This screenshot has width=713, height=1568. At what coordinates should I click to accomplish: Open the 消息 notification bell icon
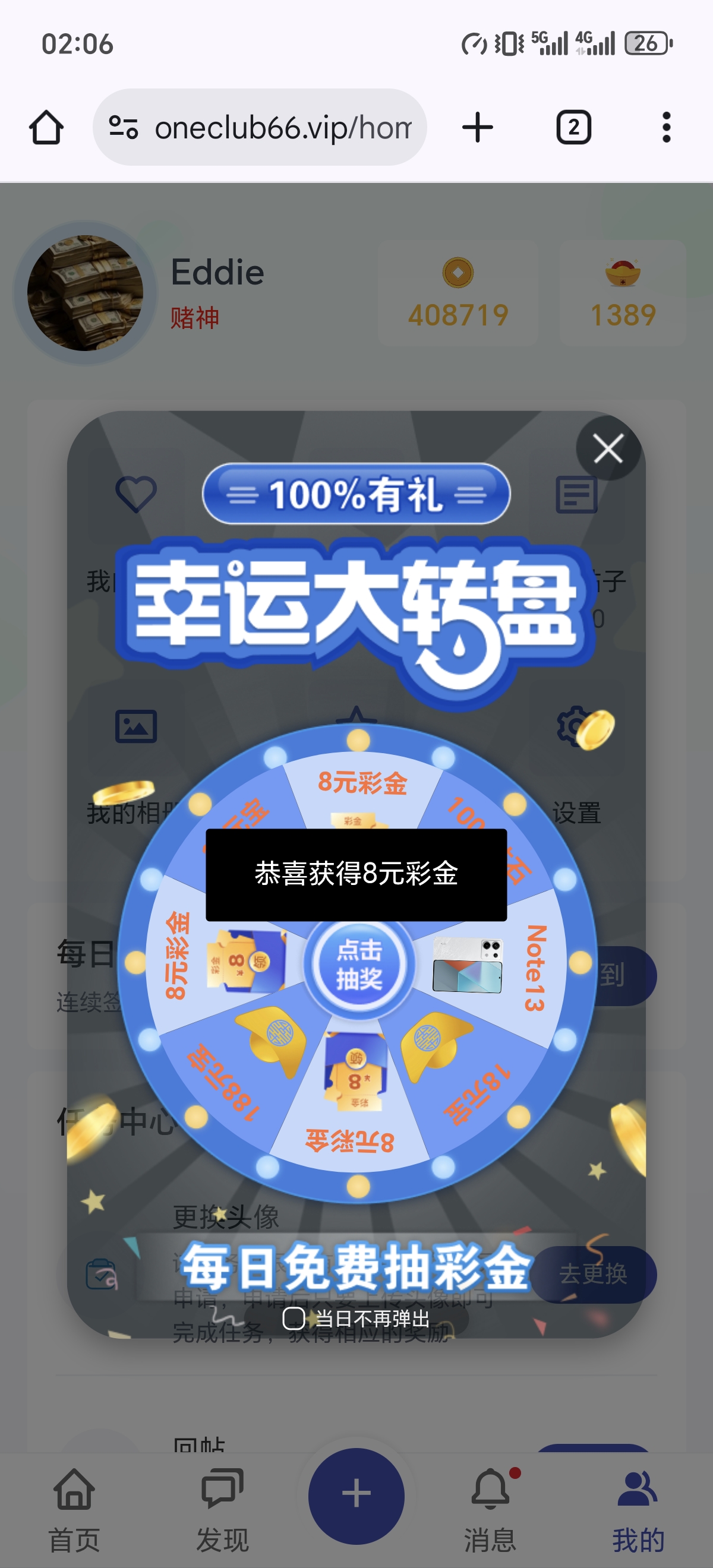pyautogui.click(x=491, y=1491)
